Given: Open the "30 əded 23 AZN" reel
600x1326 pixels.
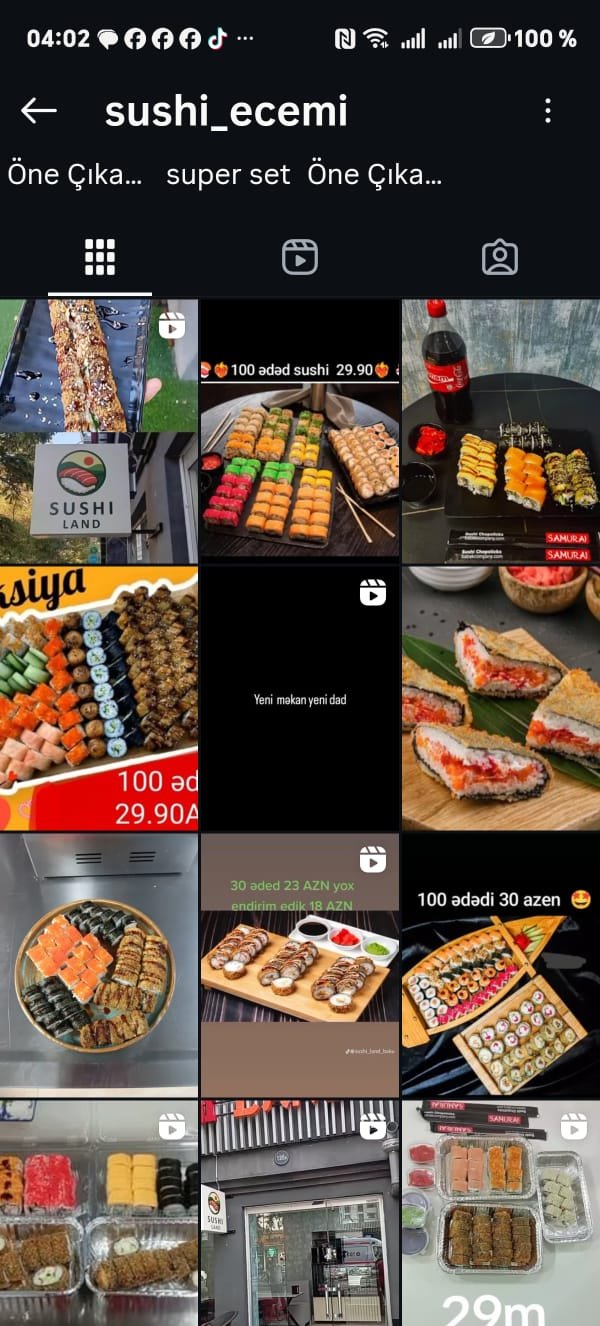Looking at the screenshot, I should (300, 966).
